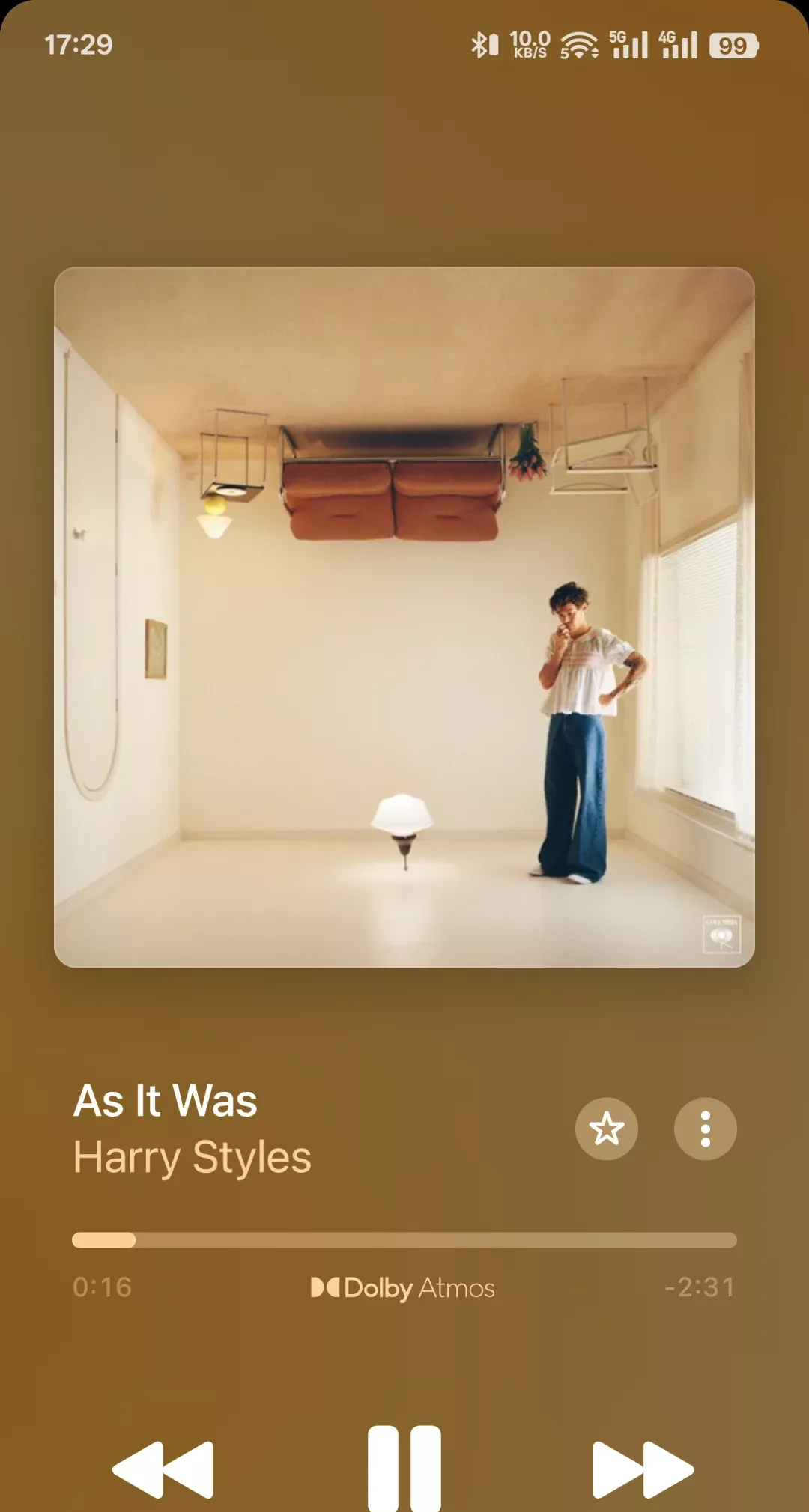Screen dimensions: 809x1512
Task: Open the three-dot more options menu
Action: (705, 1129)
